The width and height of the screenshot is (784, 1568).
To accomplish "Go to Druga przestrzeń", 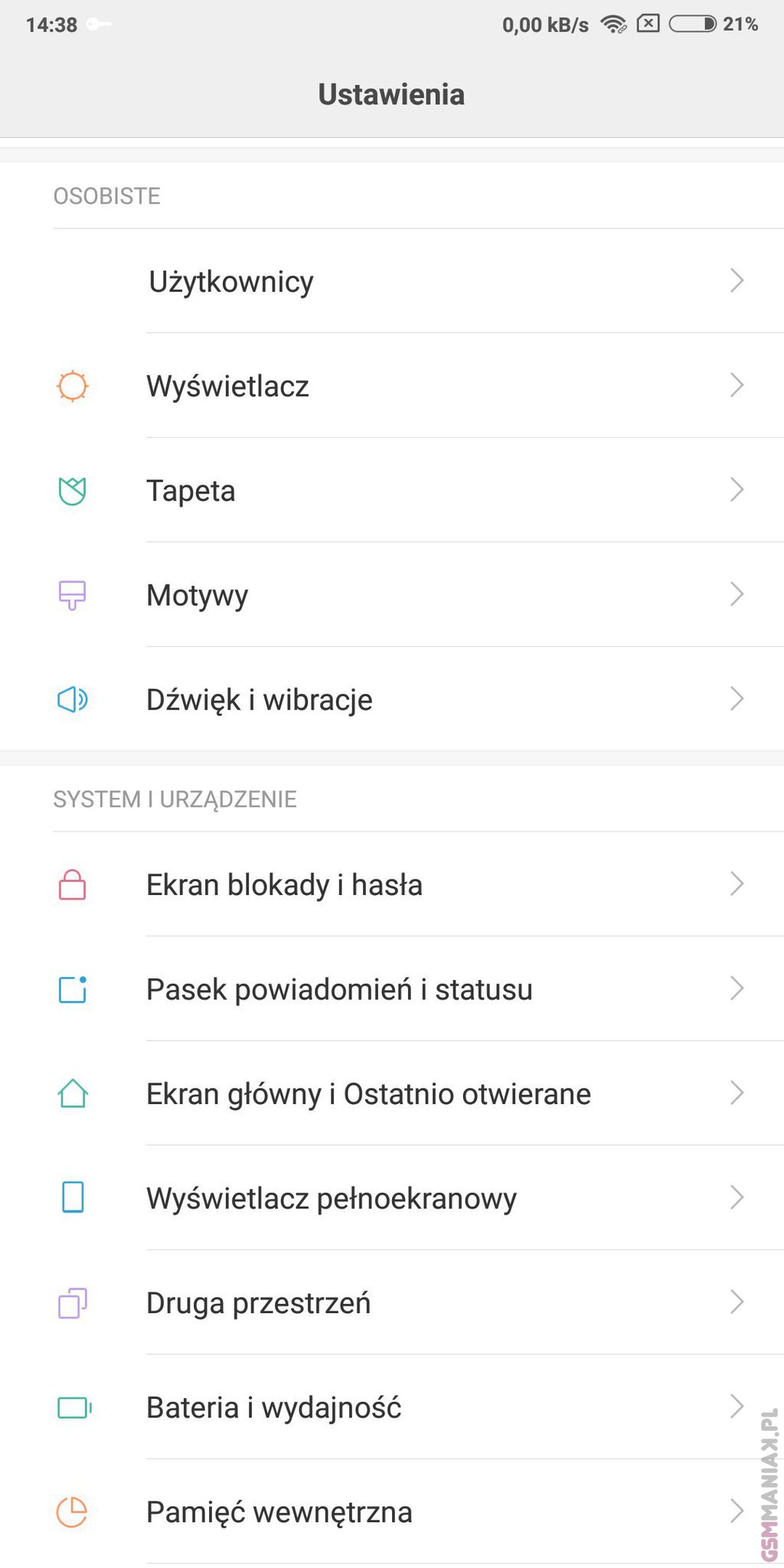I will tap(390, 1302).
